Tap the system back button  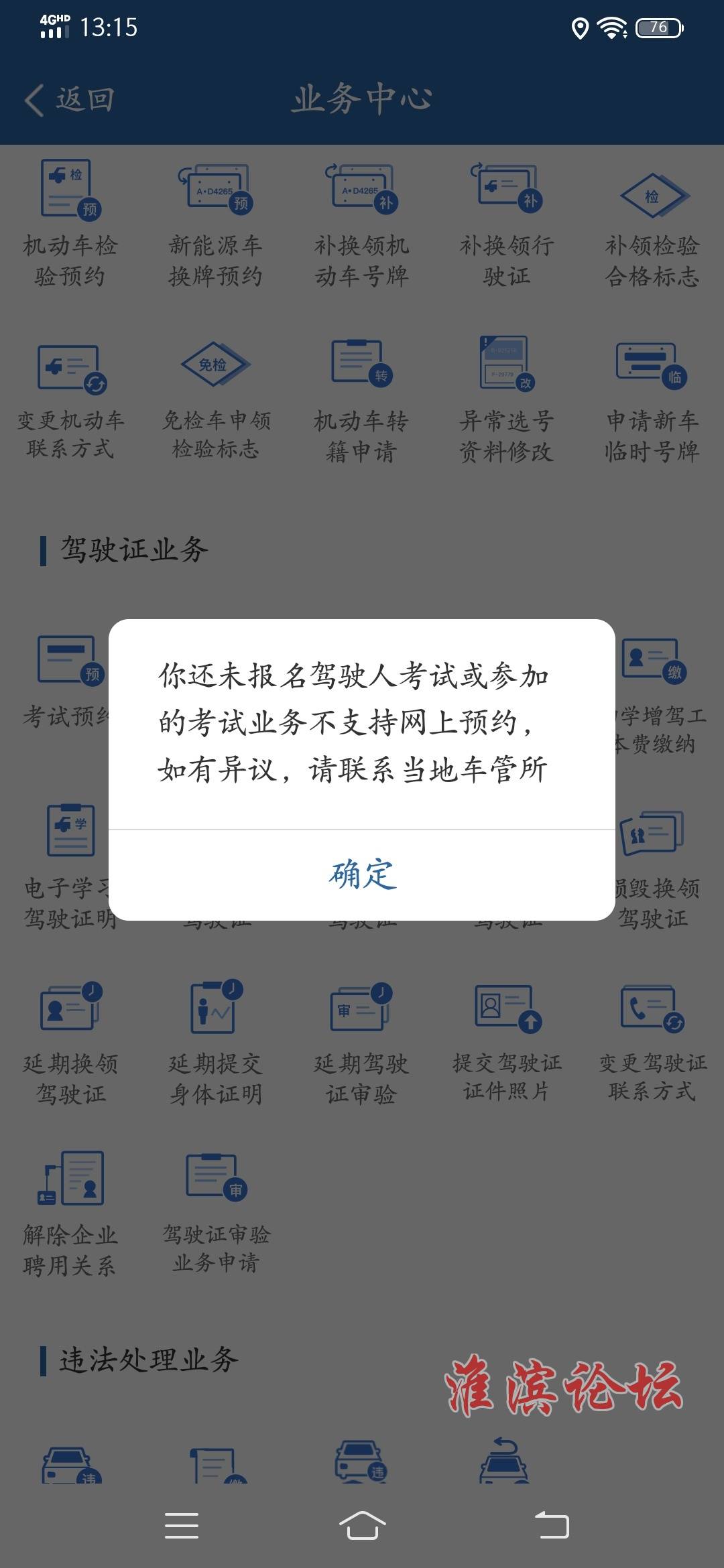click(552, 1526)
